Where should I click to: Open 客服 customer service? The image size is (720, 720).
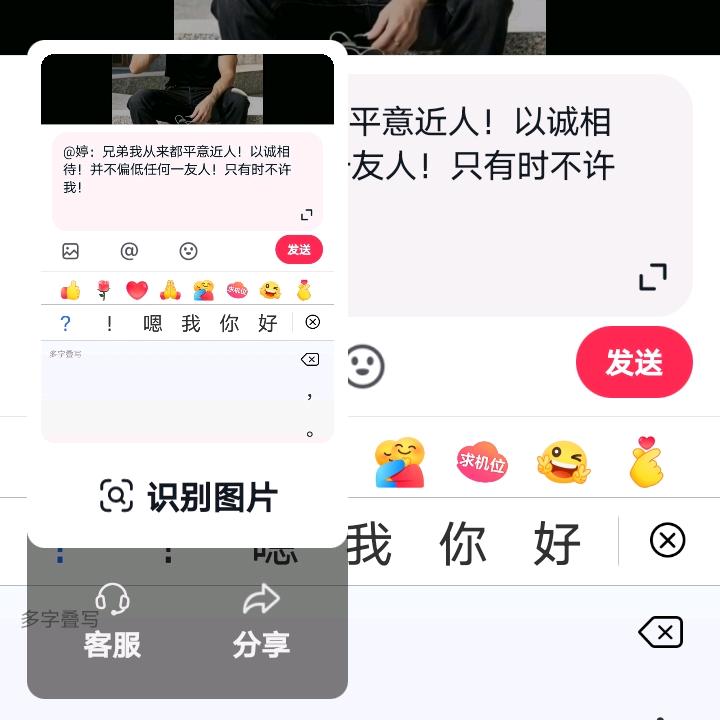112,622
